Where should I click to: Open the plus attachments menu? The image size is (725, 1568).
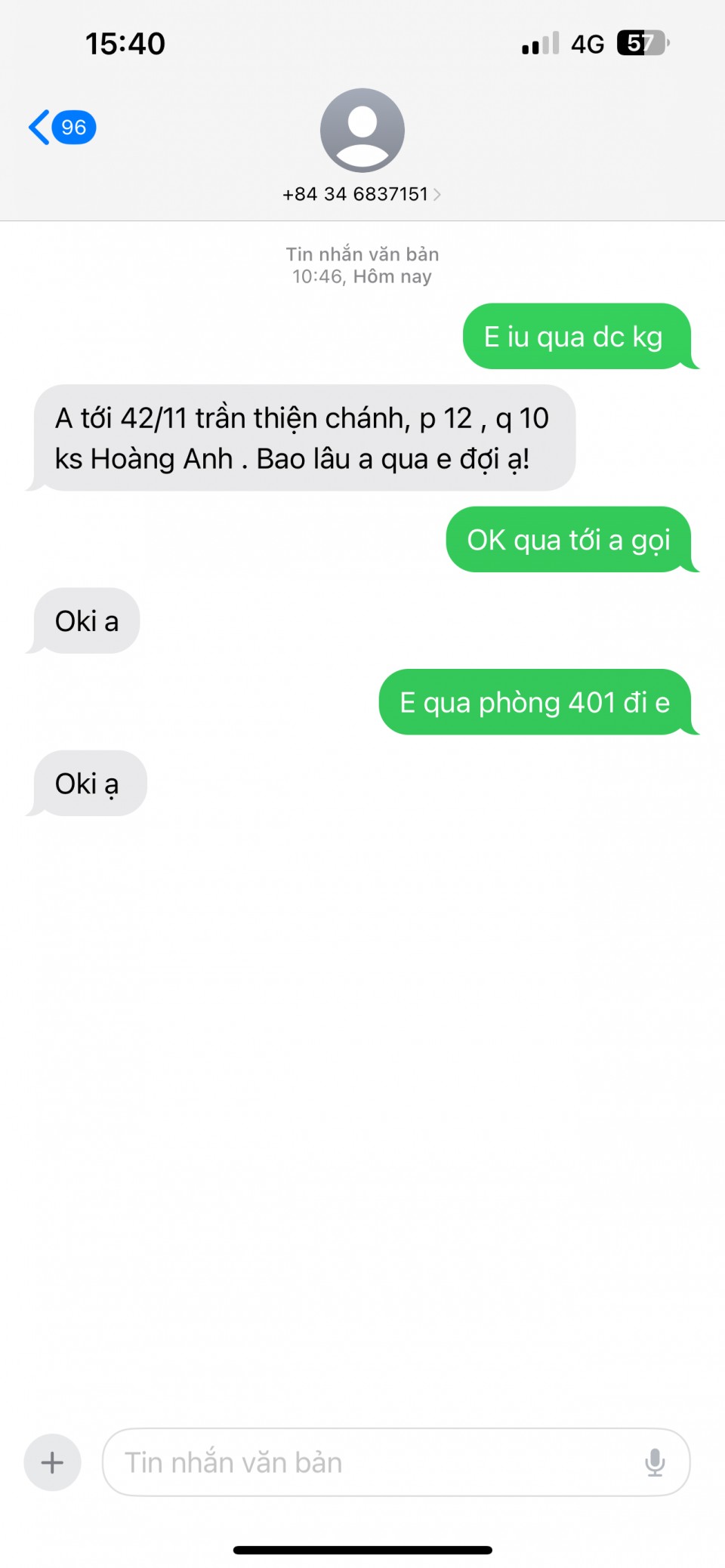[x=52, y=1462]
